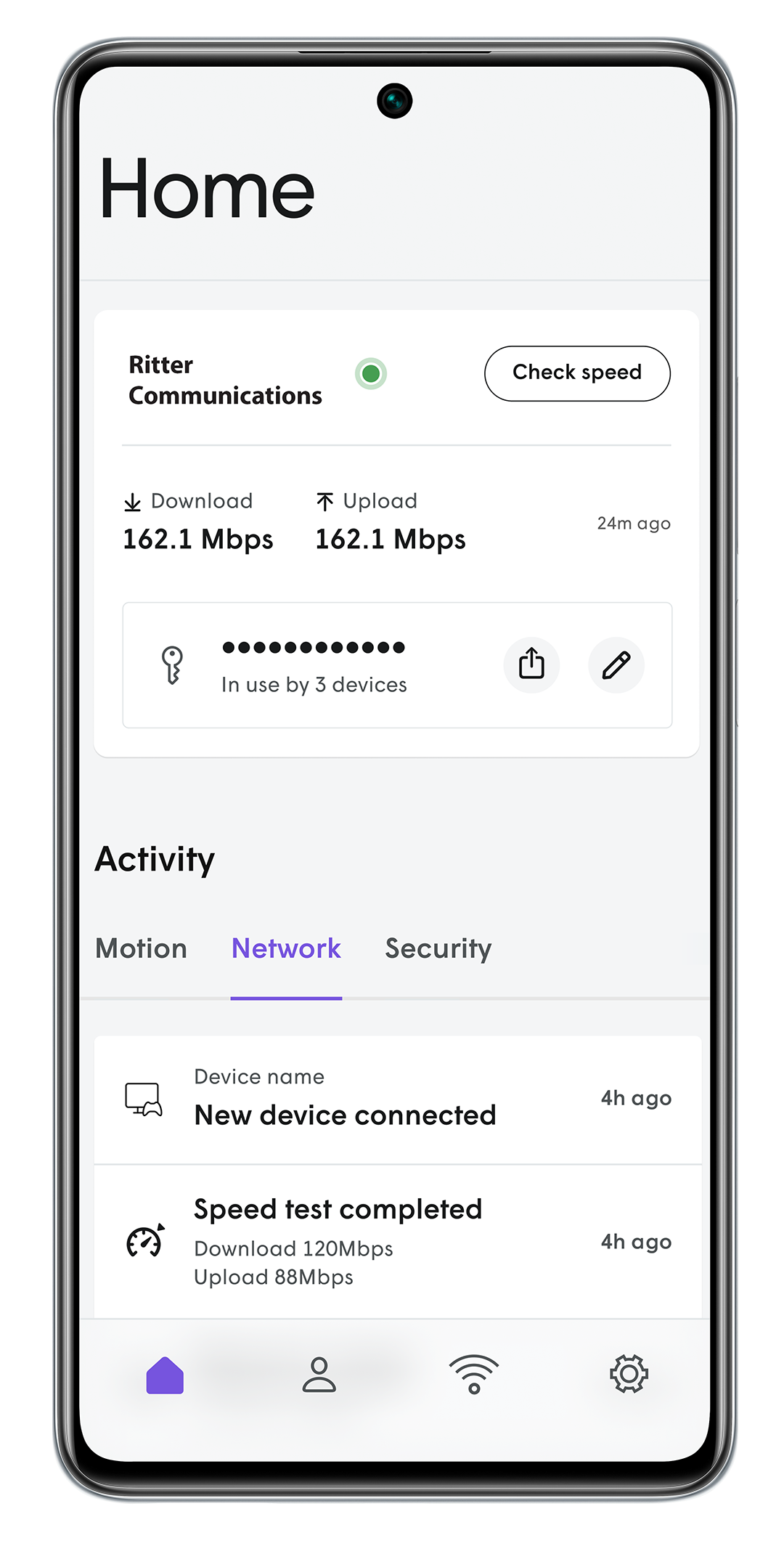This screenshot has width=784, height=1554.
Task: Open the New device connected entry
Action: coord(396,1099)
